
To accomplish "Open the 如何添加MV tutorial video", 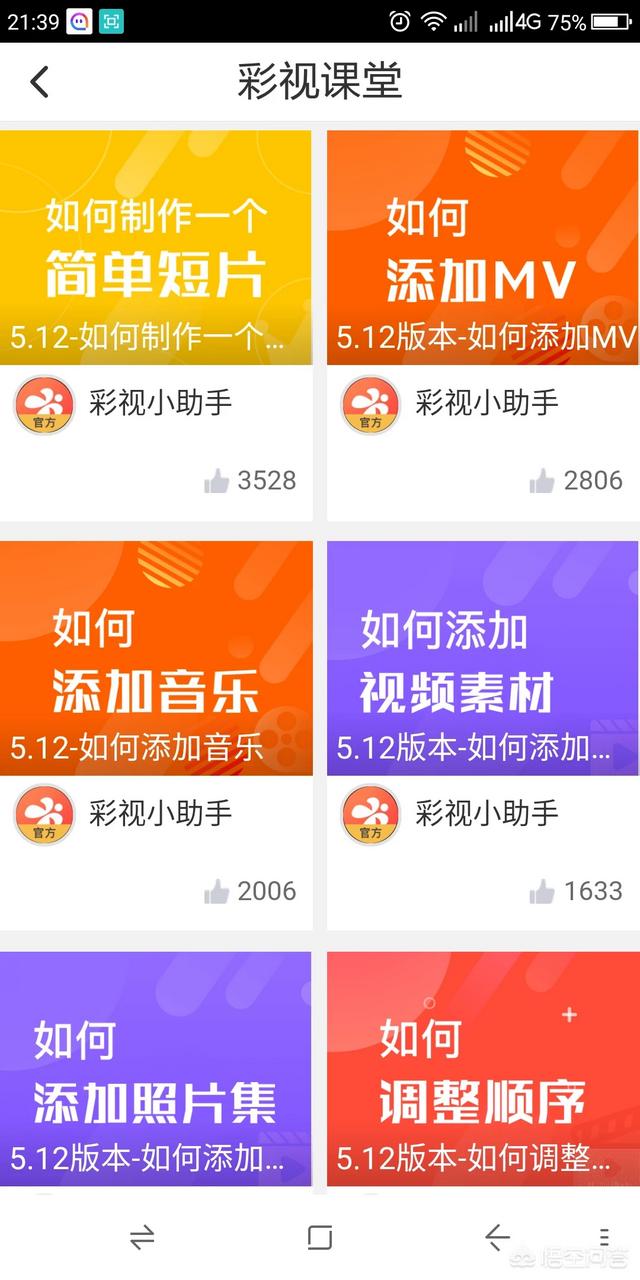I will point(483,248).
